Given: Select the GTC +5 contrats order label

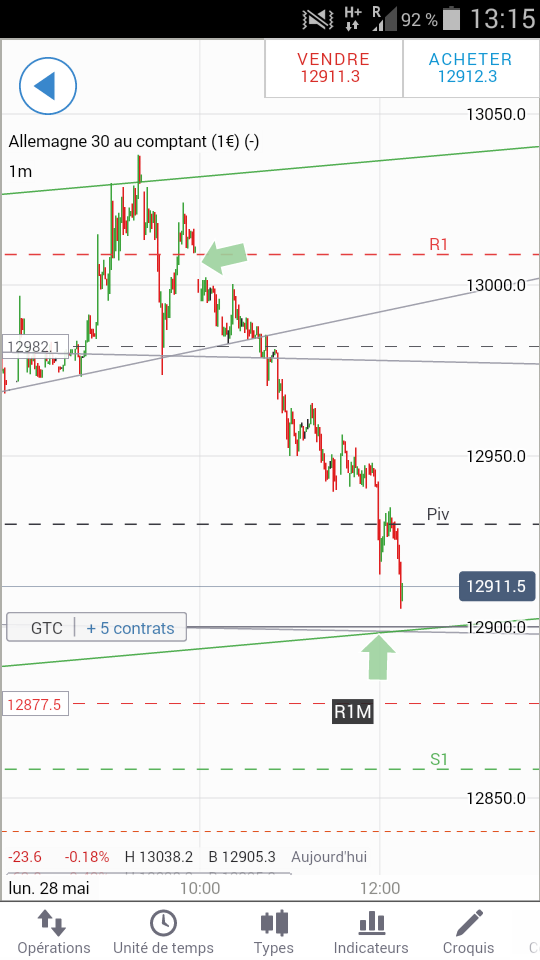Looking at the screenshot, I should (x=97, y=628).
